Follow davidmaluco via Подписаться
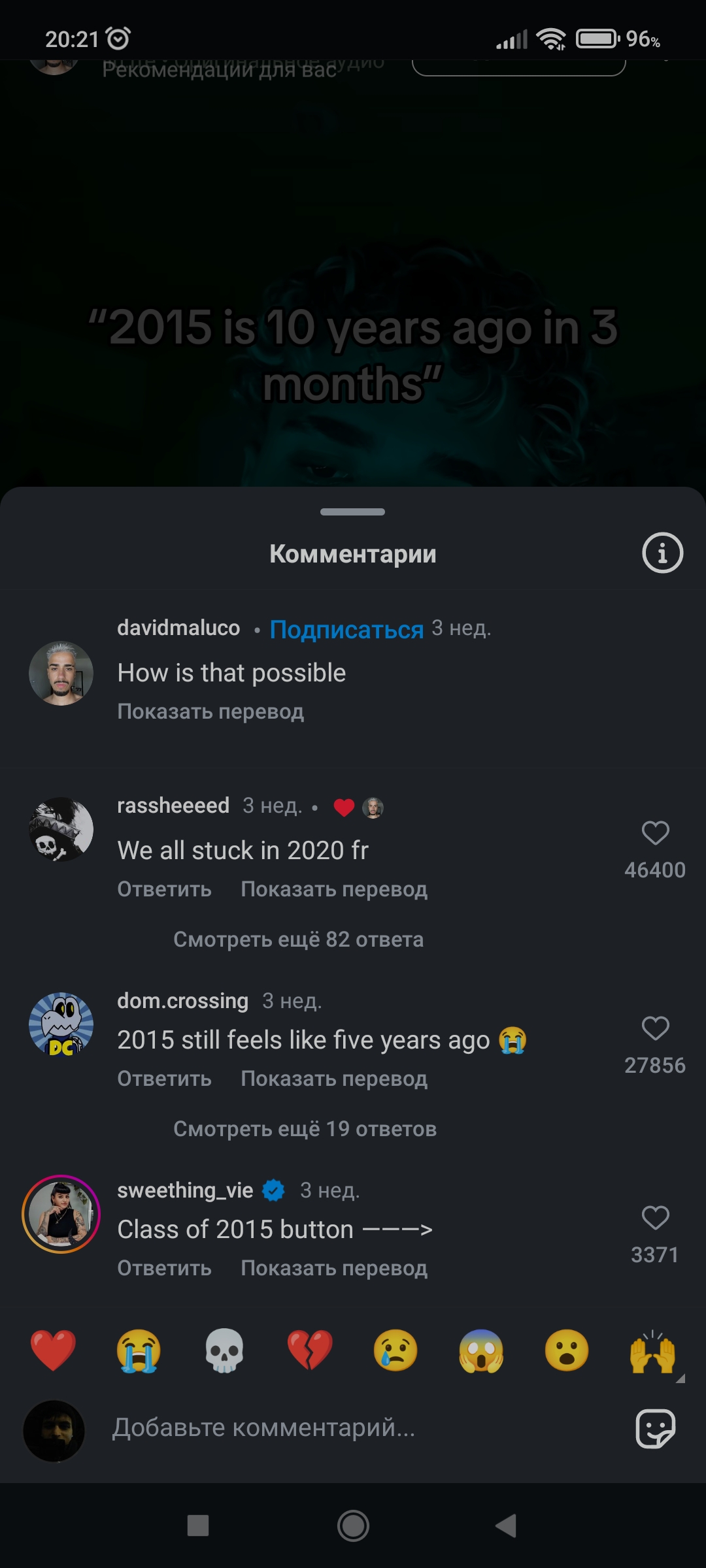 click(x=346, y=629)
